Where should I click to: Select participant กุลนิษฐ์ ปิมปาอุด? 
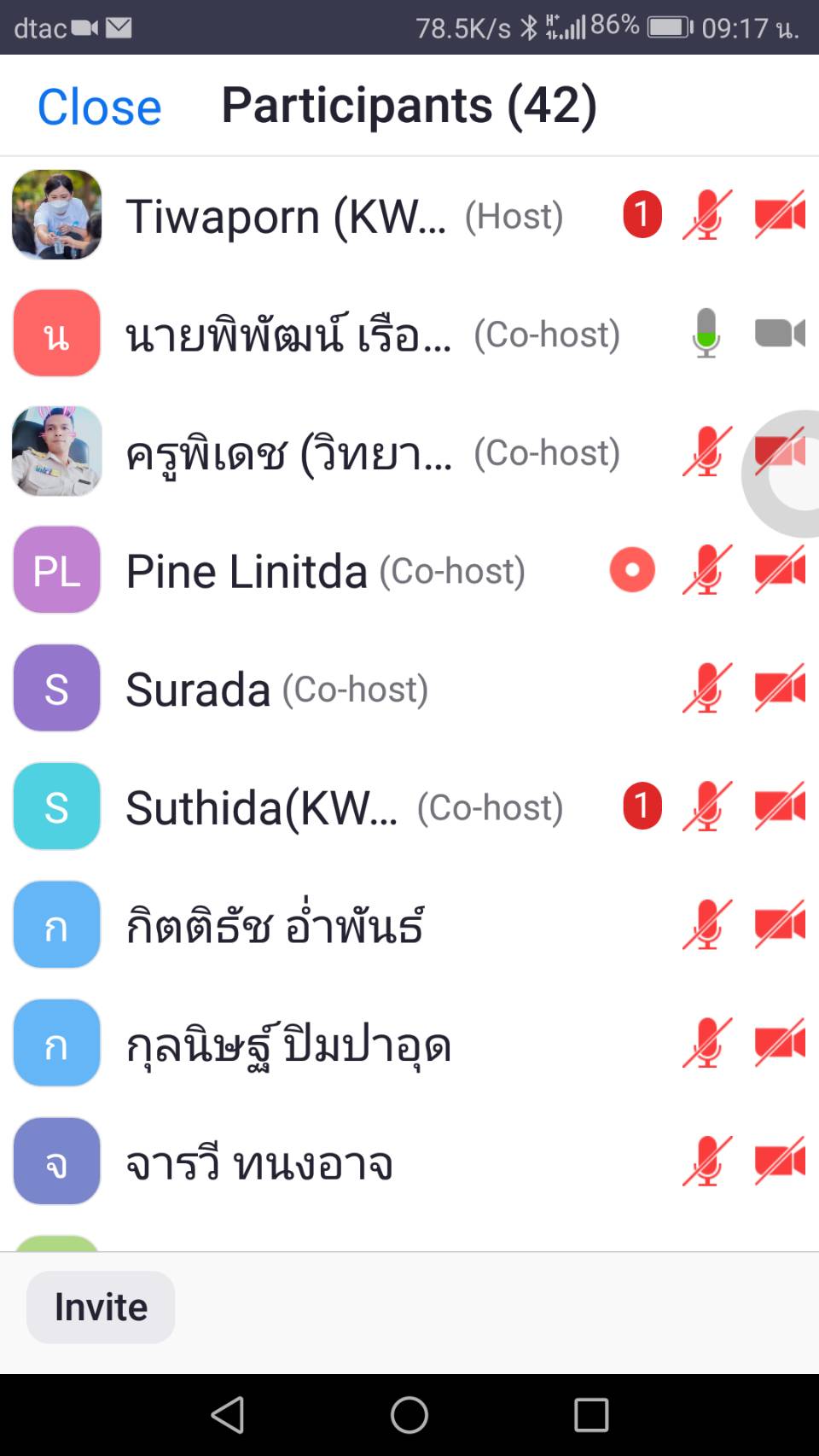(341, 1044)
